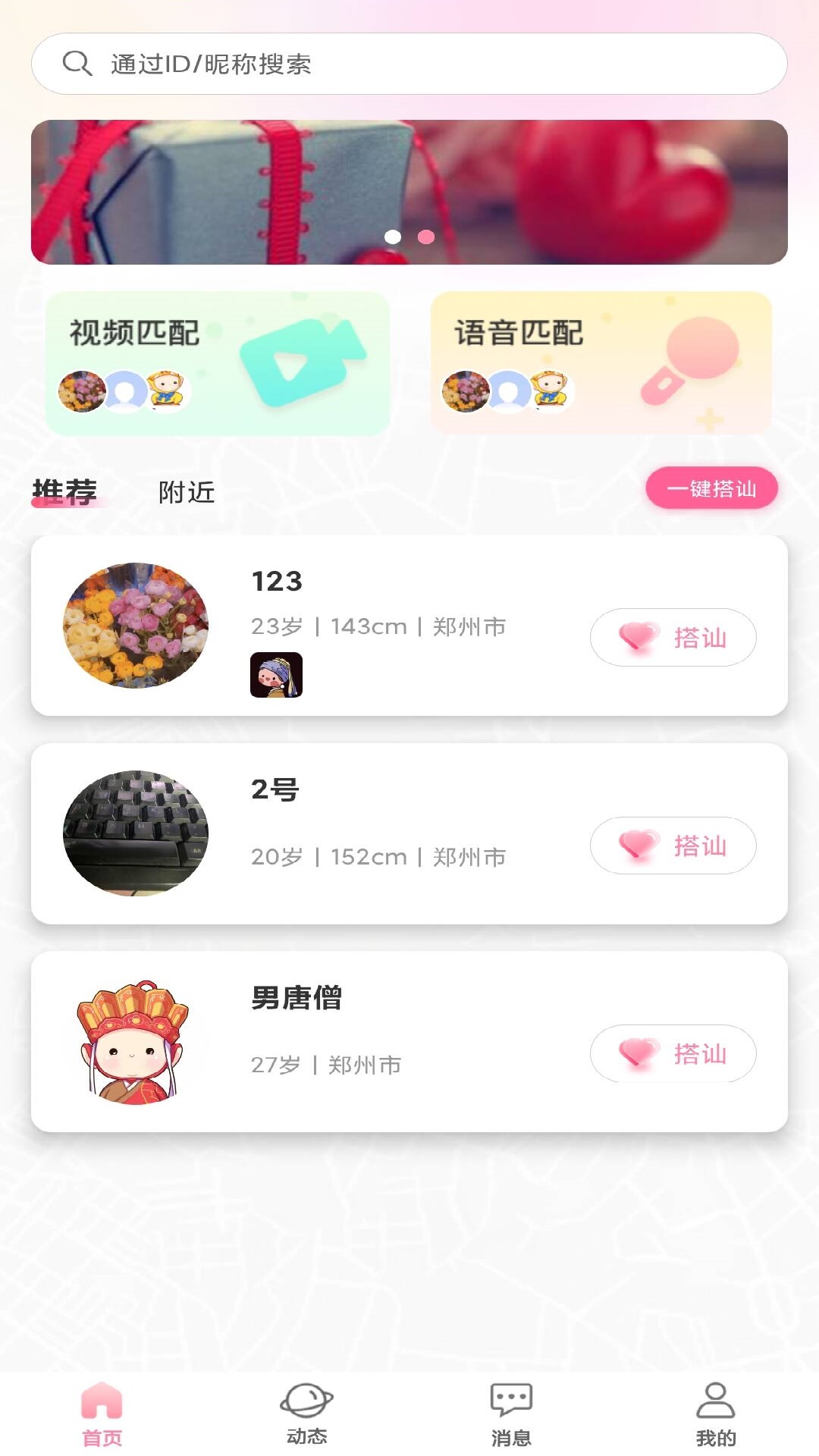Screen dimensions: 819x1456
Task: Tap the white carousel indicator dot
Action: [x=393, y=237]
